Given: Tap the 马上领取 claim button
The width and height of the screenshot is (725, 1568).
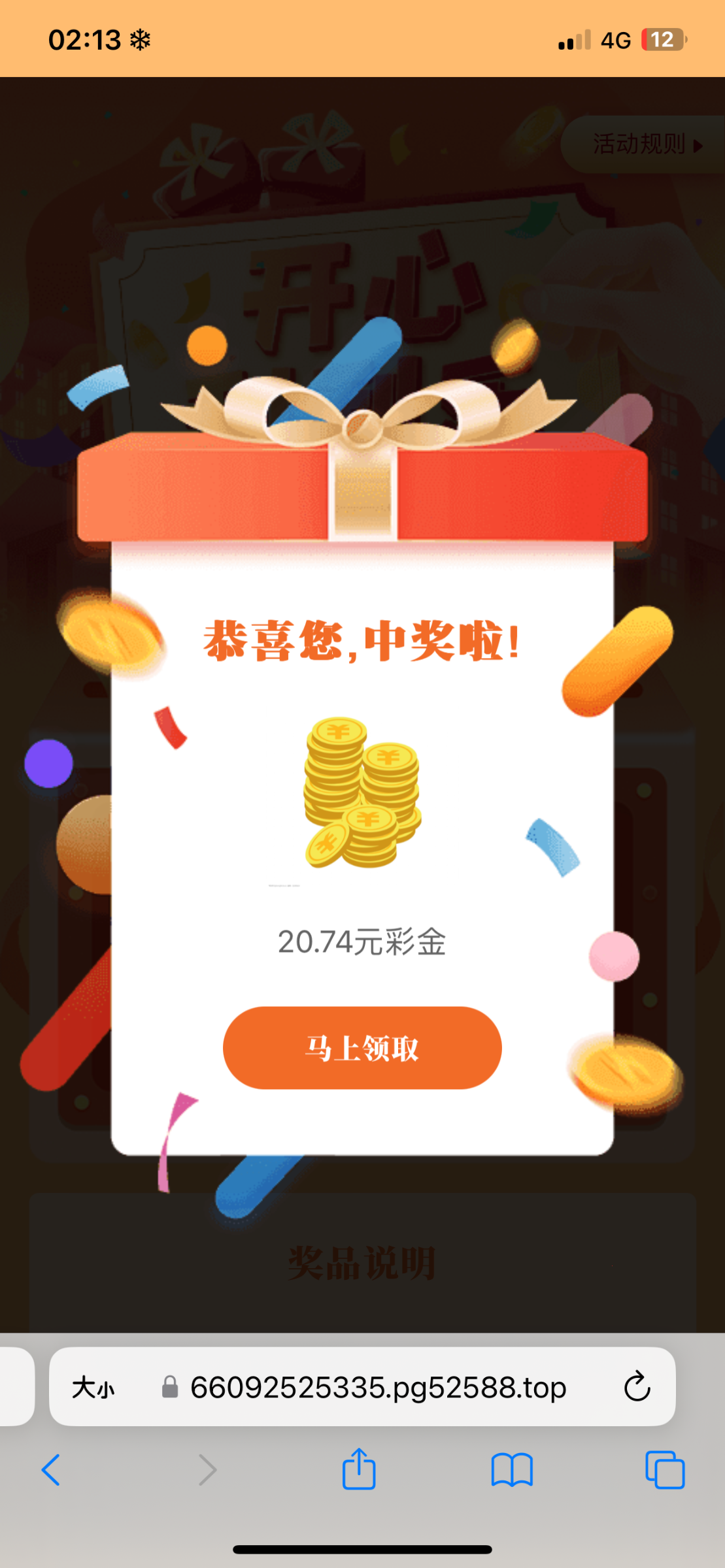Looking at the screenshot, I should point(362,1048).
